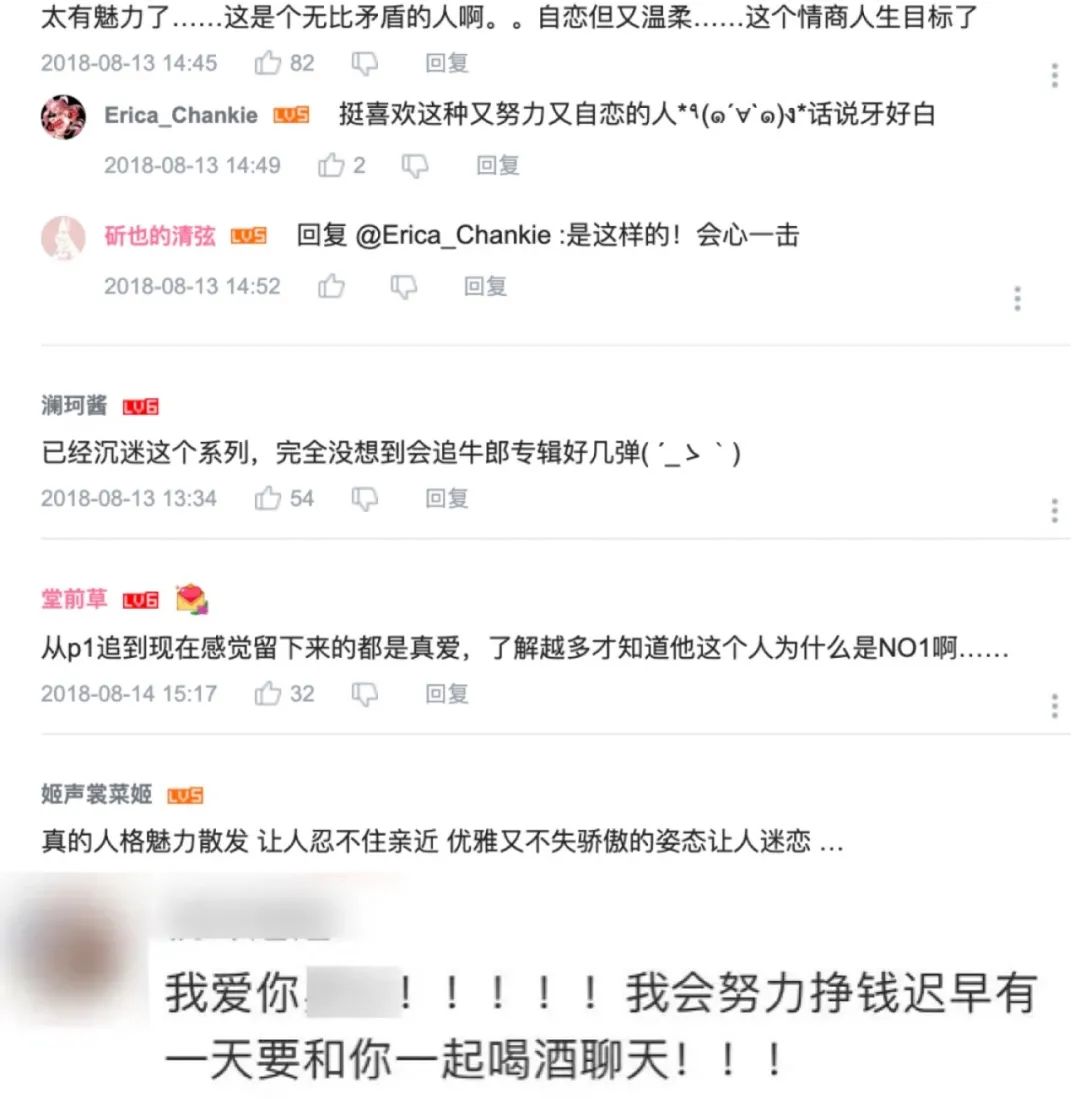Click the red envelope gift icon beside 堂前草

pos(192,599)
